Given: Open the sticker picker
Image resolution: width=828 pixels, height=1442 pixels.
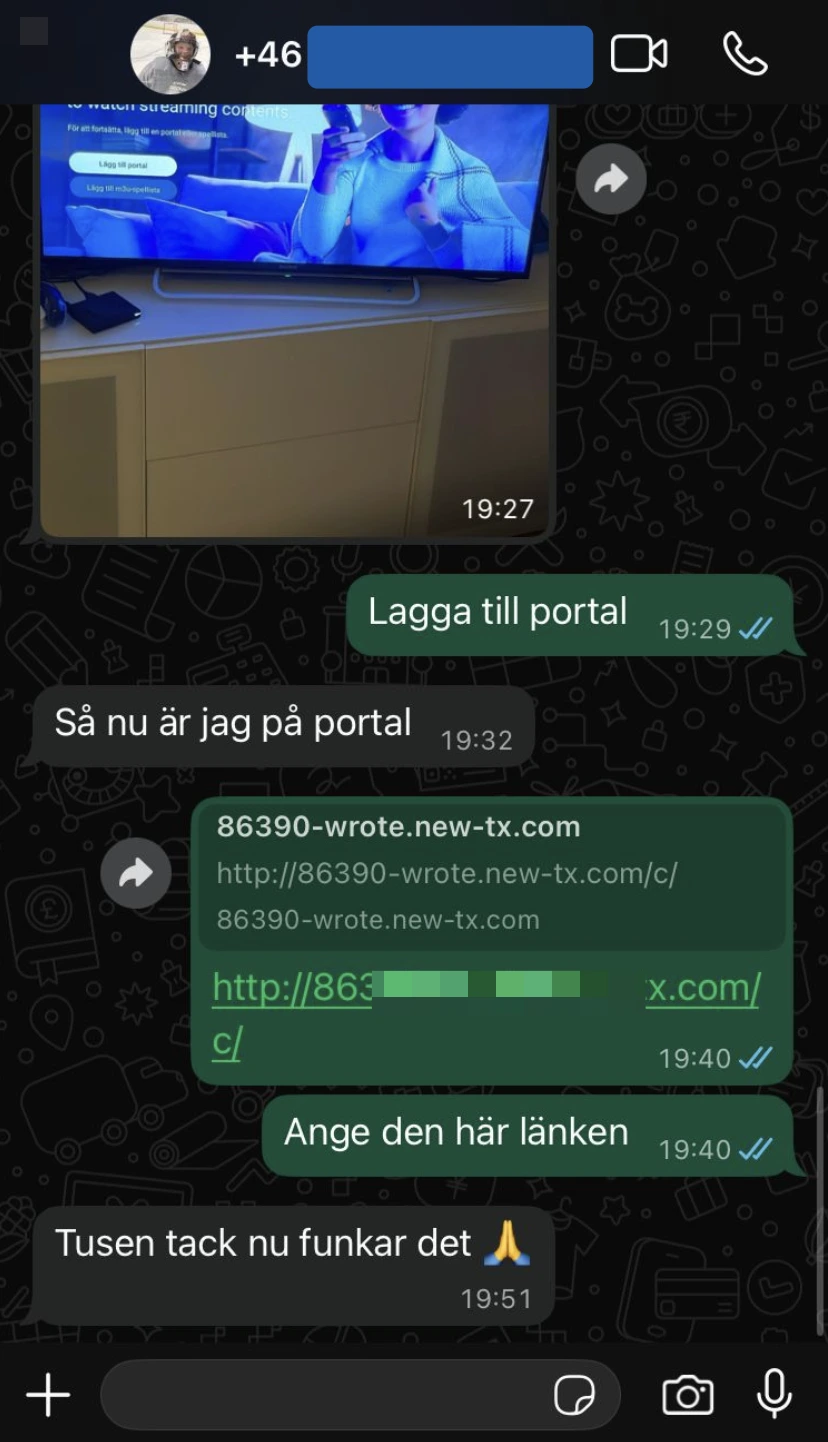Looking at the screenshot, I should [575, 1395].
